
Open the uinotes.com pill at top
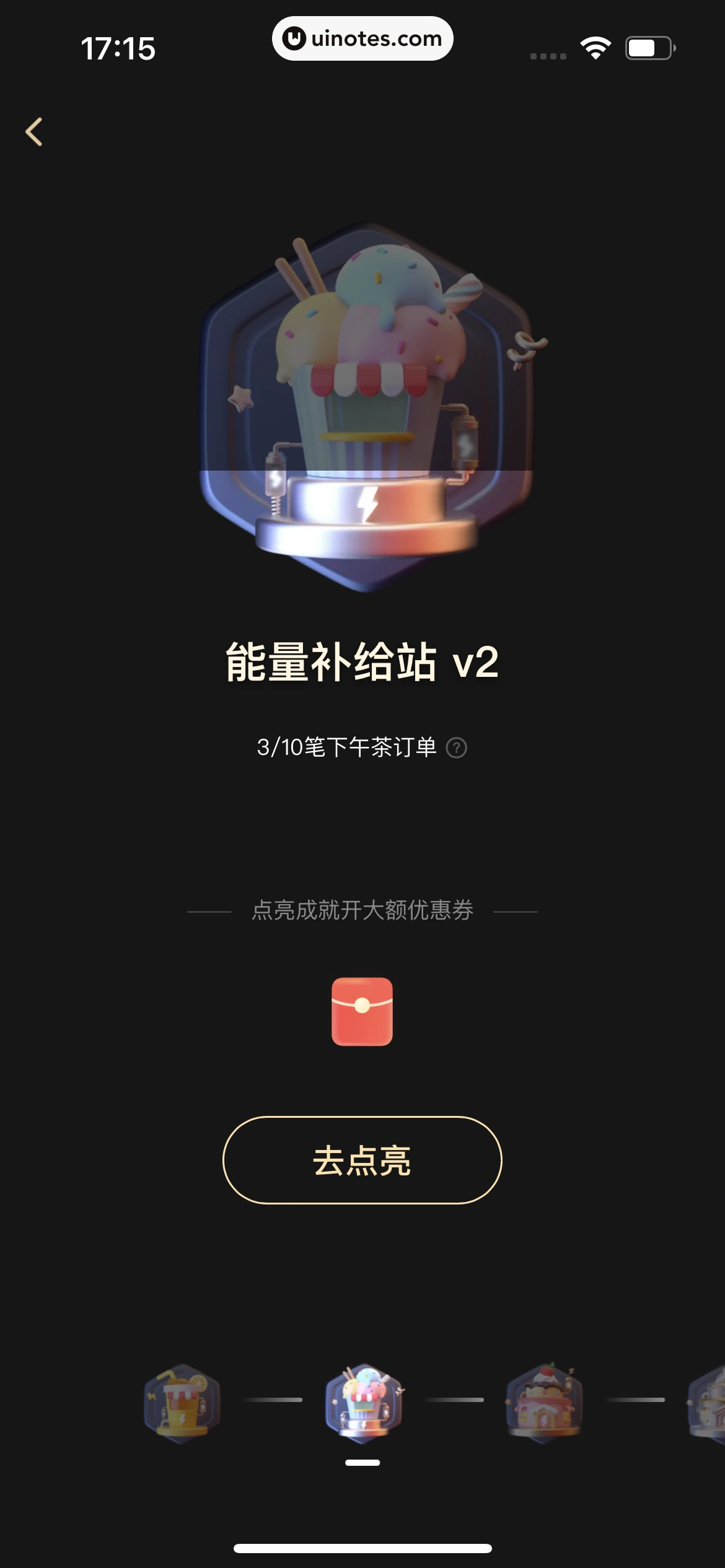tap(362, 38)
